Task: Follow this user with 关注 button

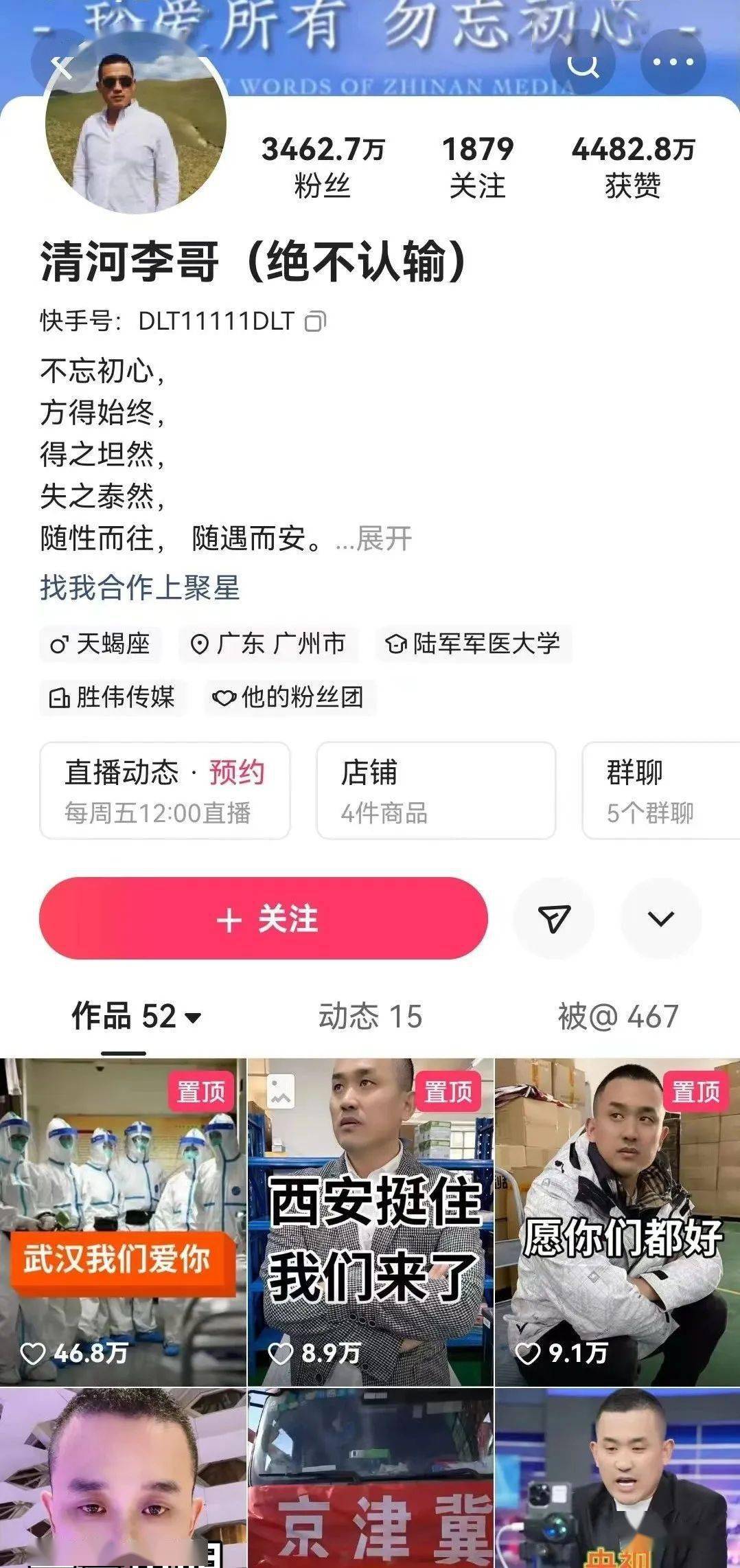Action: [264, 918]
